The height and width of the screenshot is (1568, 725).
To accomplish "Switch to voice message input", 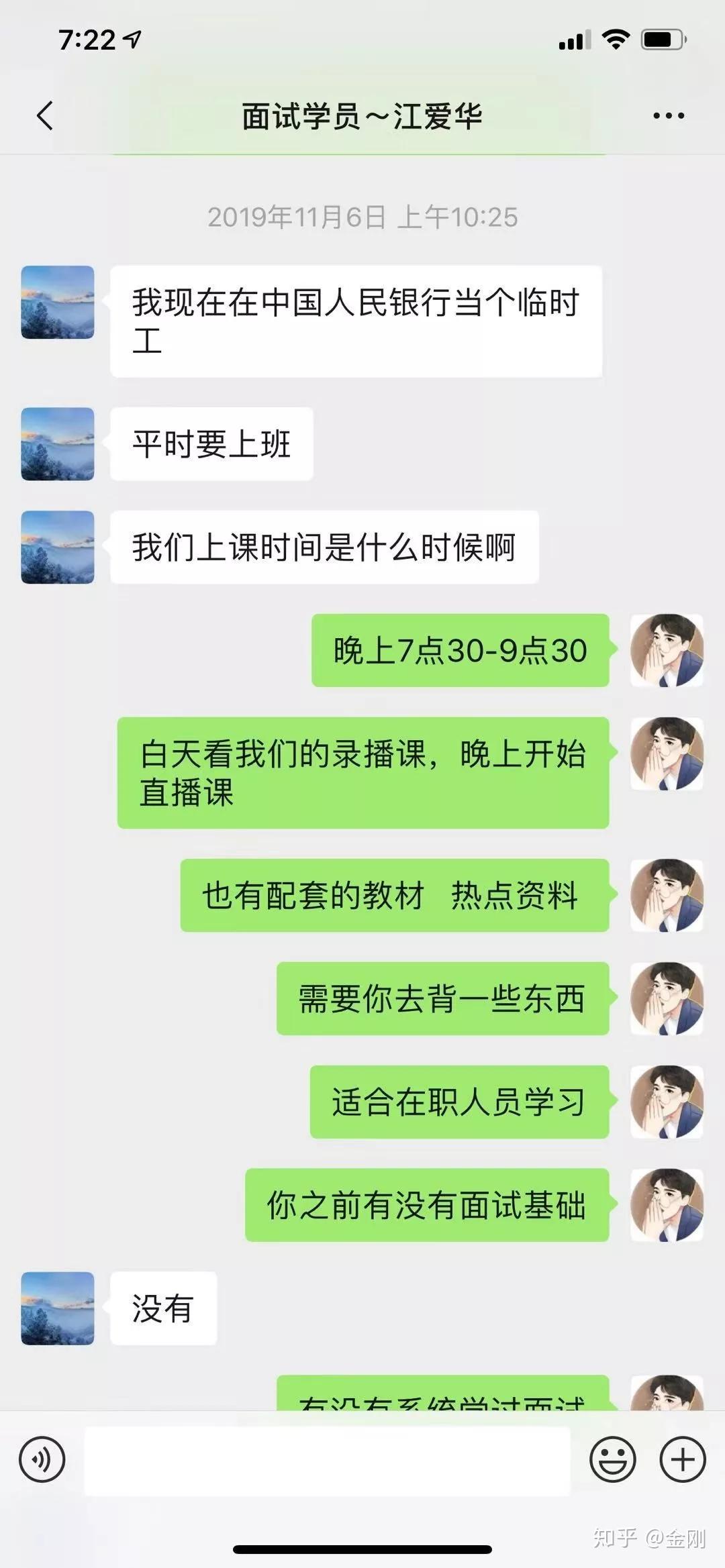I will point(42,1459).
